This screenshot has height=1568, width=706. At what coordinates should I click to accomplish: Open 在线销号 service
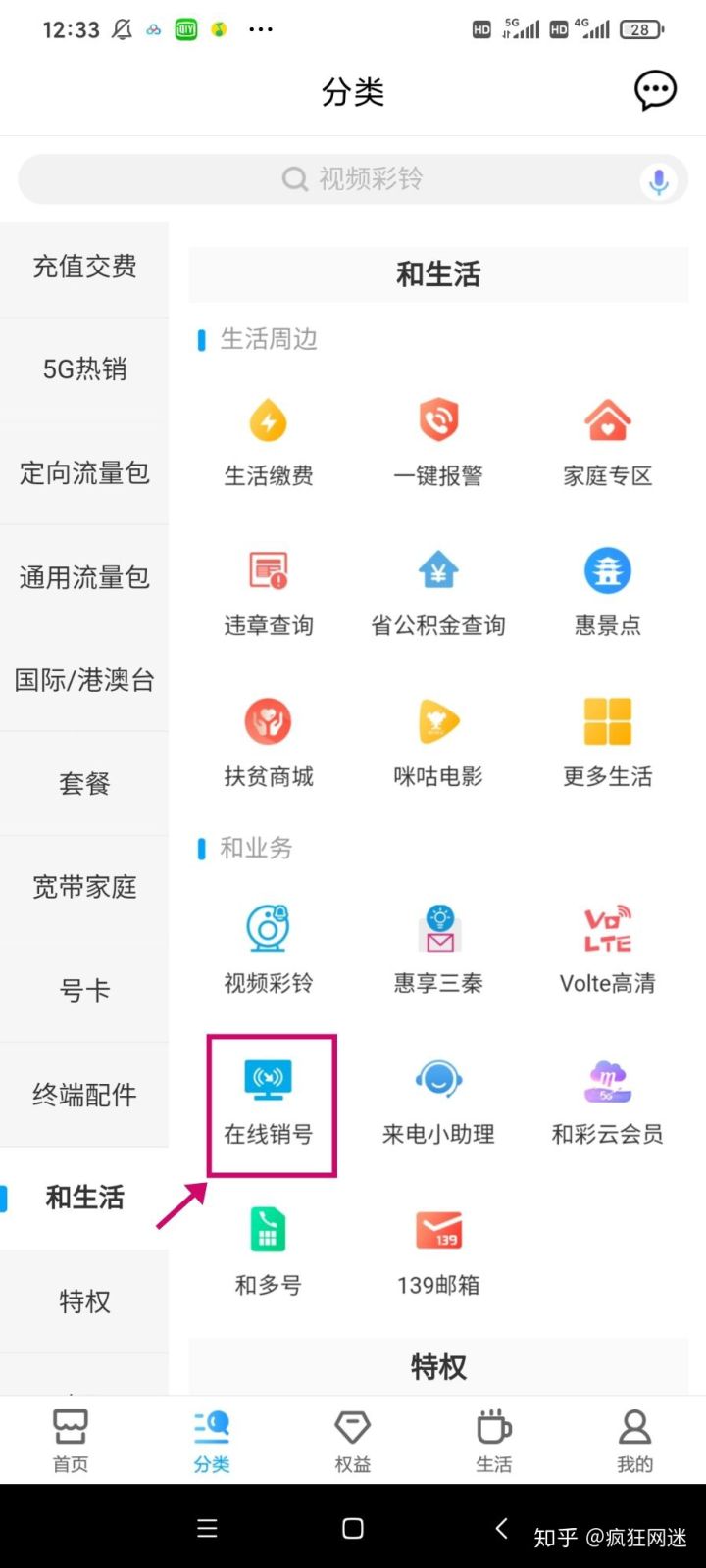pos(269,1102)
